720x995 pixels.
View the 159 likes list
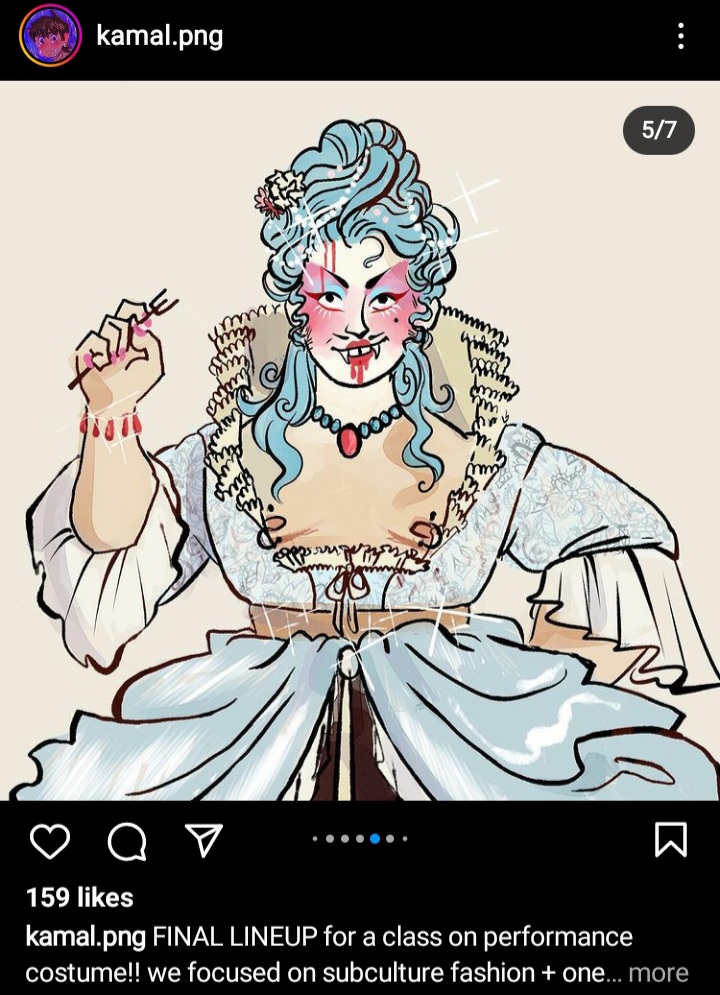(79, 898)
